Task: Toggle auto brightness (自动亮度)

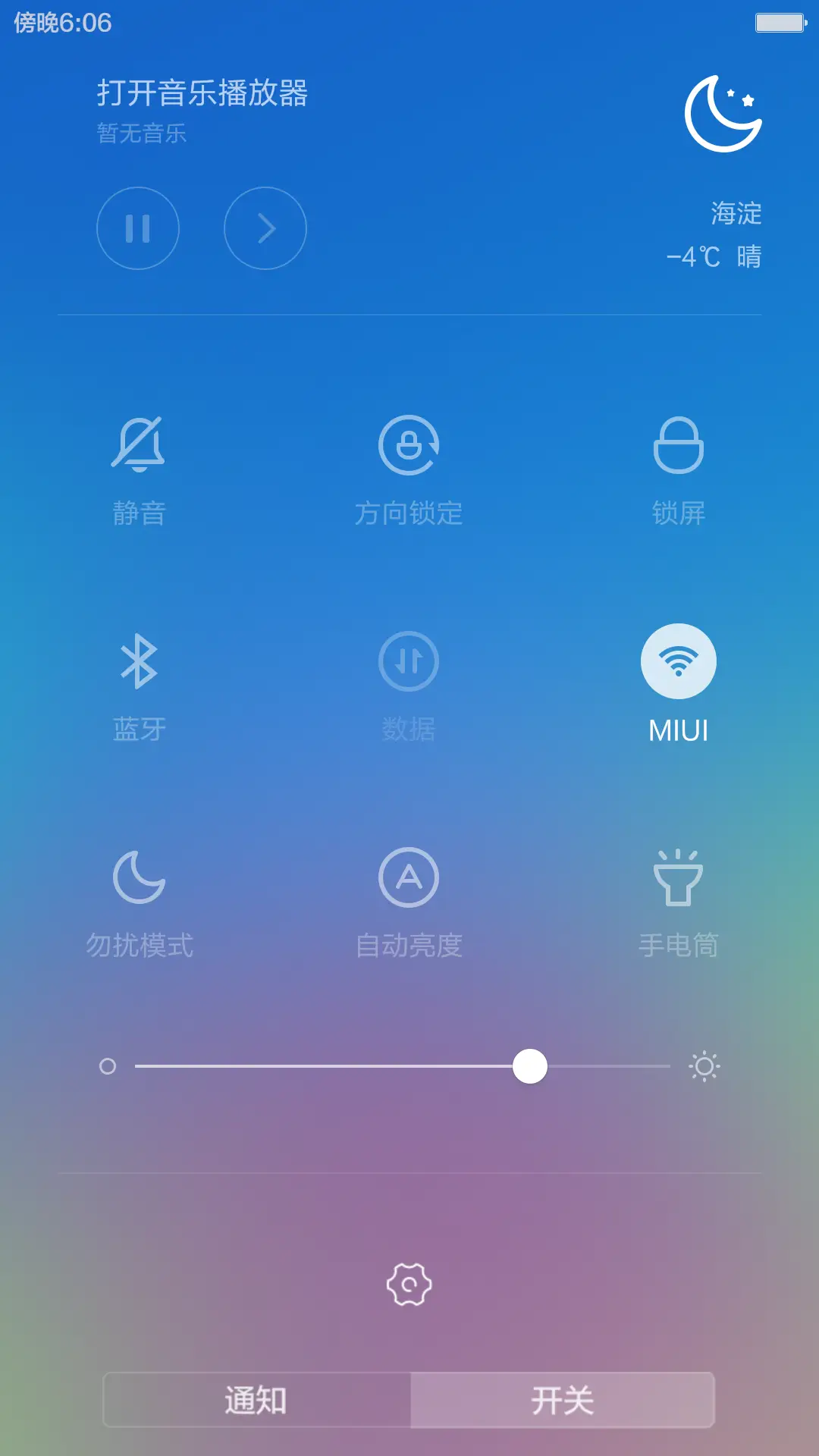Action: pos(409,880)
